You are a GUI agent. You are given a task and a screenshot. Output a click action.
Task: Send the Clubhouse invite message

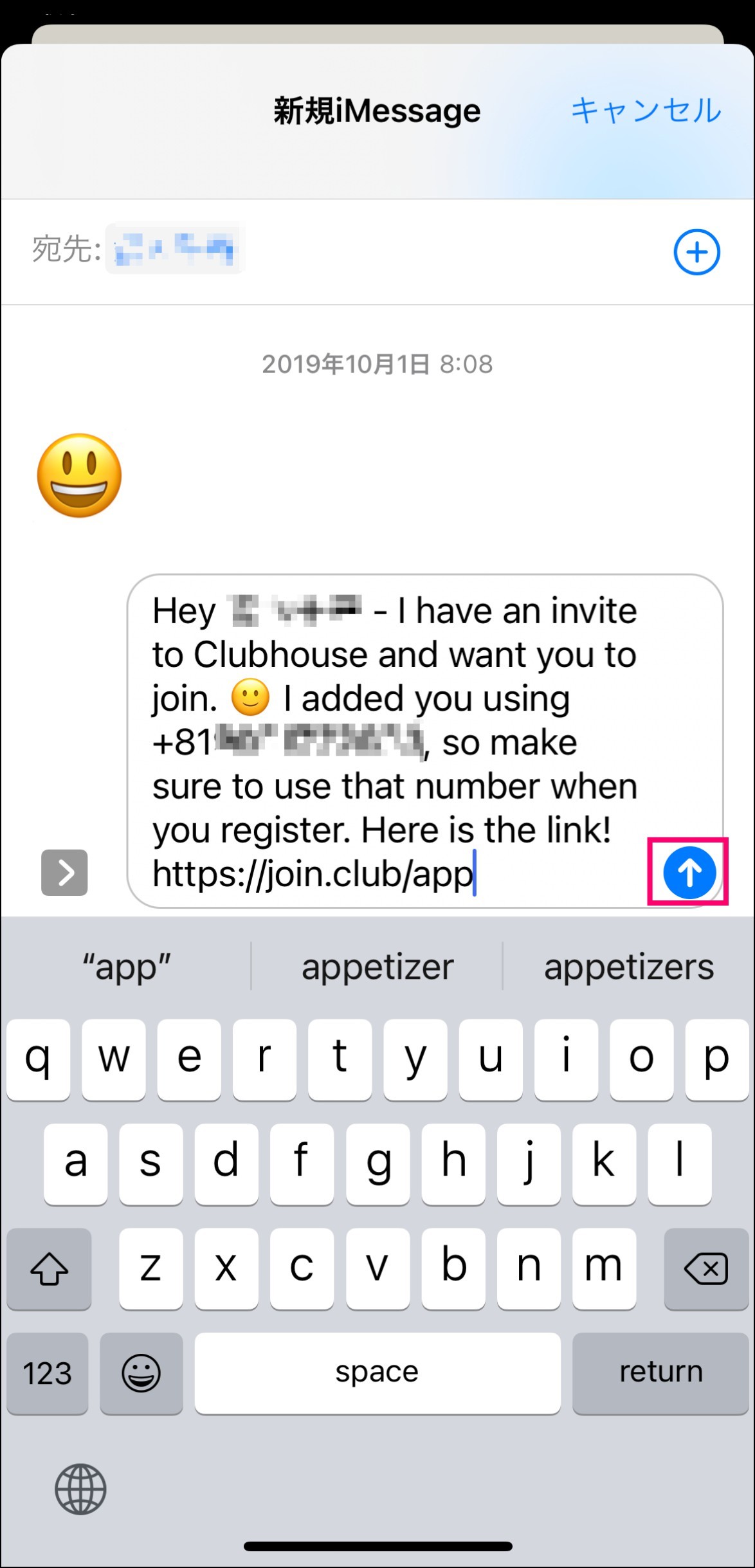pos(689,872)
